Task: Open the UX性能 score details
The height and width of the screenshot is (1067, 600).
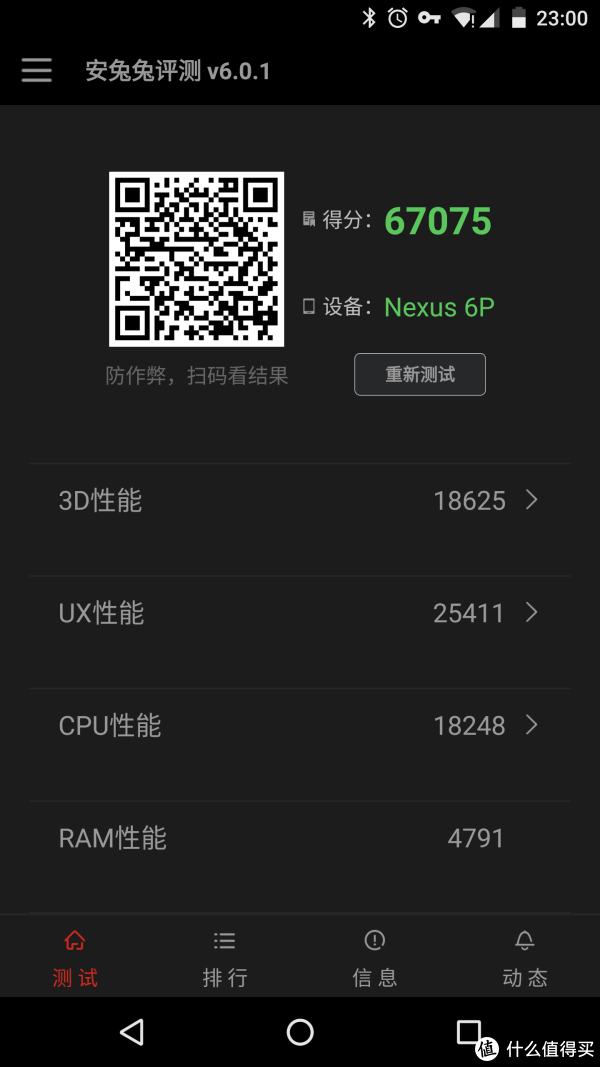Action: pyautogui.click(x=300, y=612)
